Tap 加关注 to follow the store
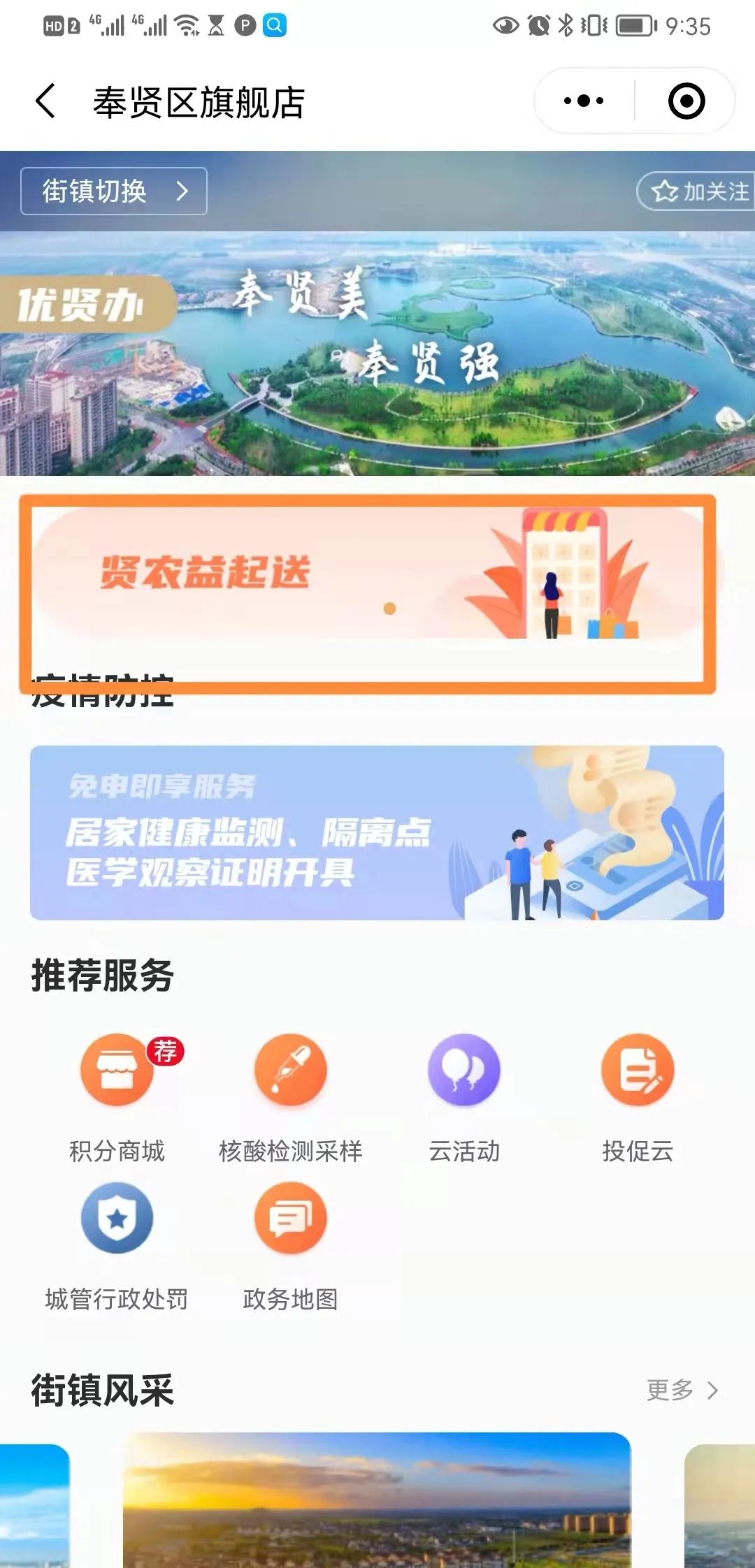Screen dimensions: 755x1568 pos(699,191)
